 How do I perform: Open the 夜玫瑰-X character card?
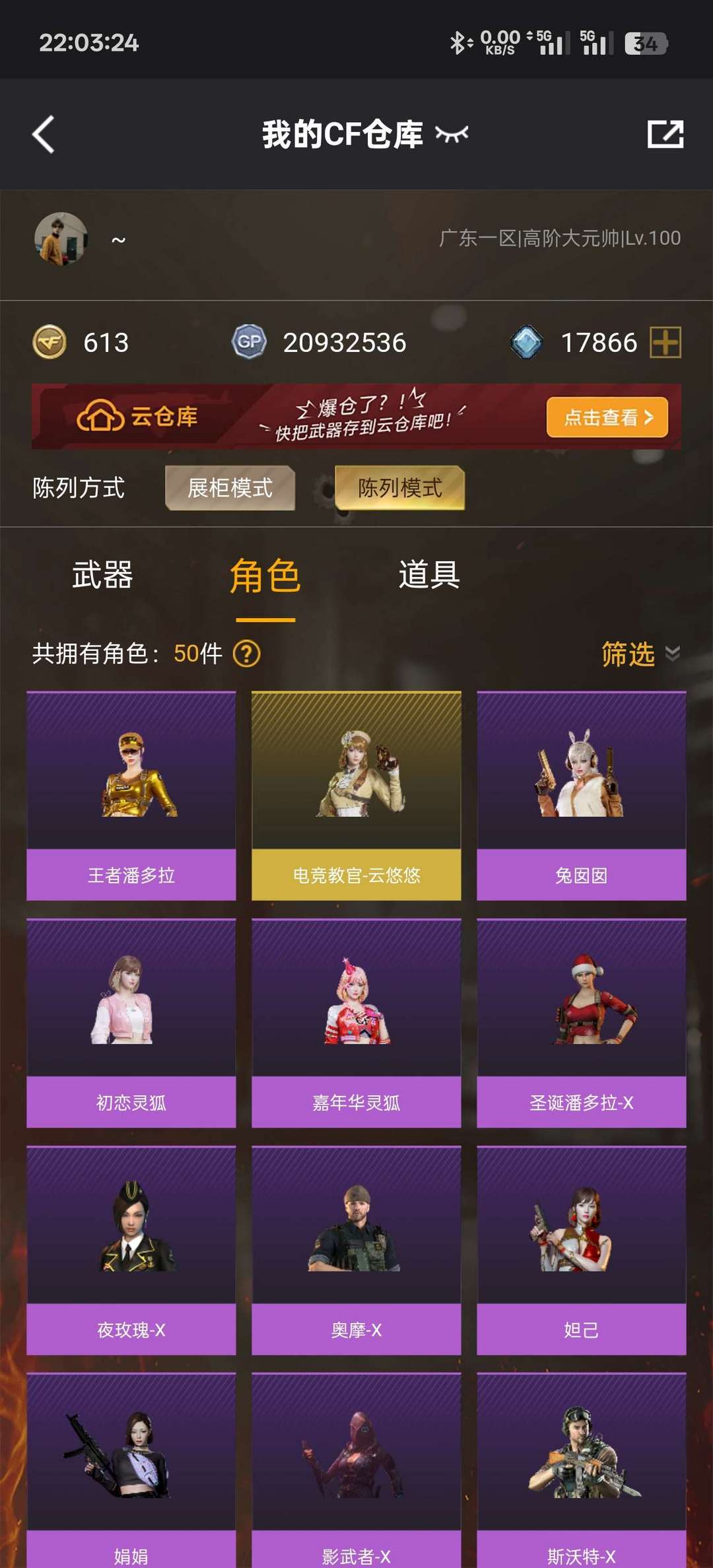(131, 1250)
